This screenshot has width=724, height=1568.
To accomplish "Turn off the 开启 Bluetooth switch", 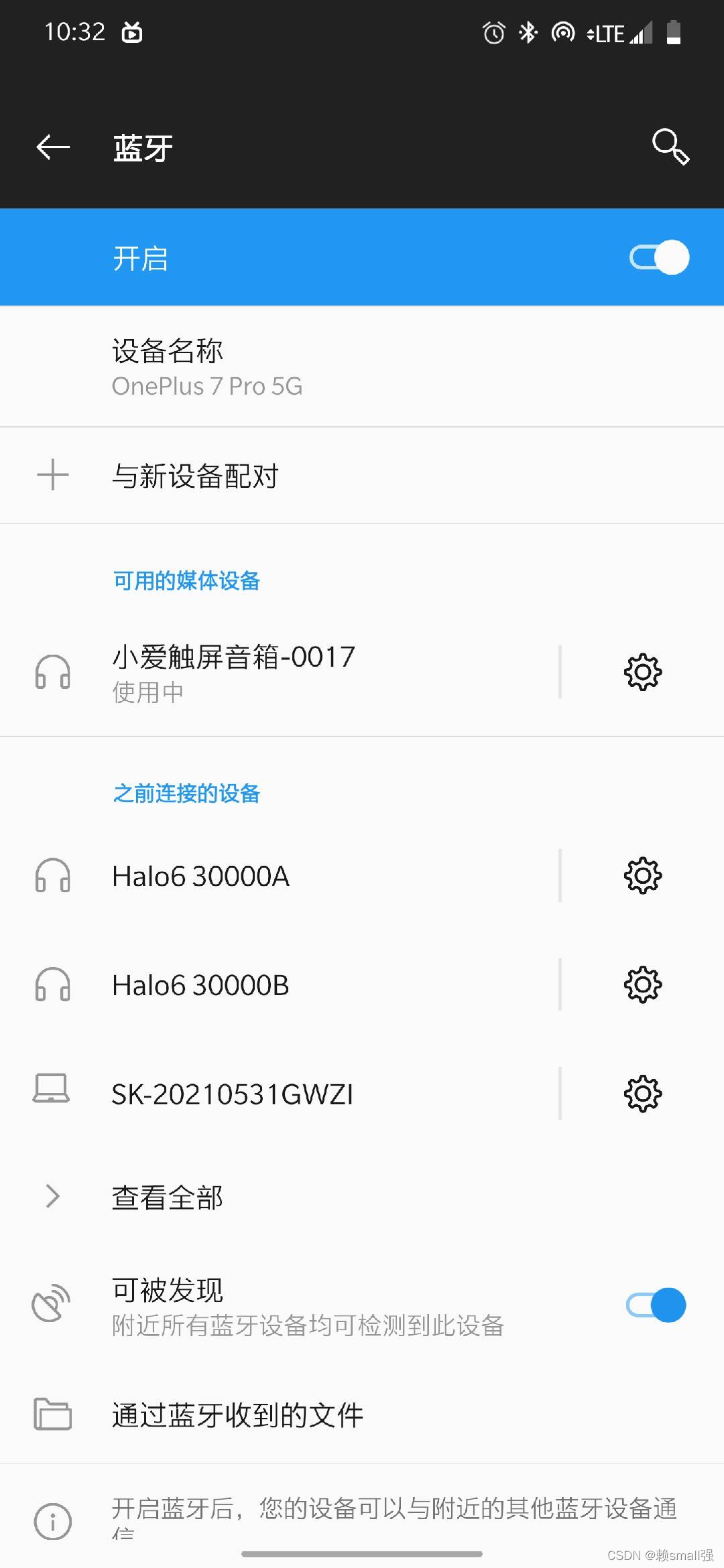I will point(659,258).
